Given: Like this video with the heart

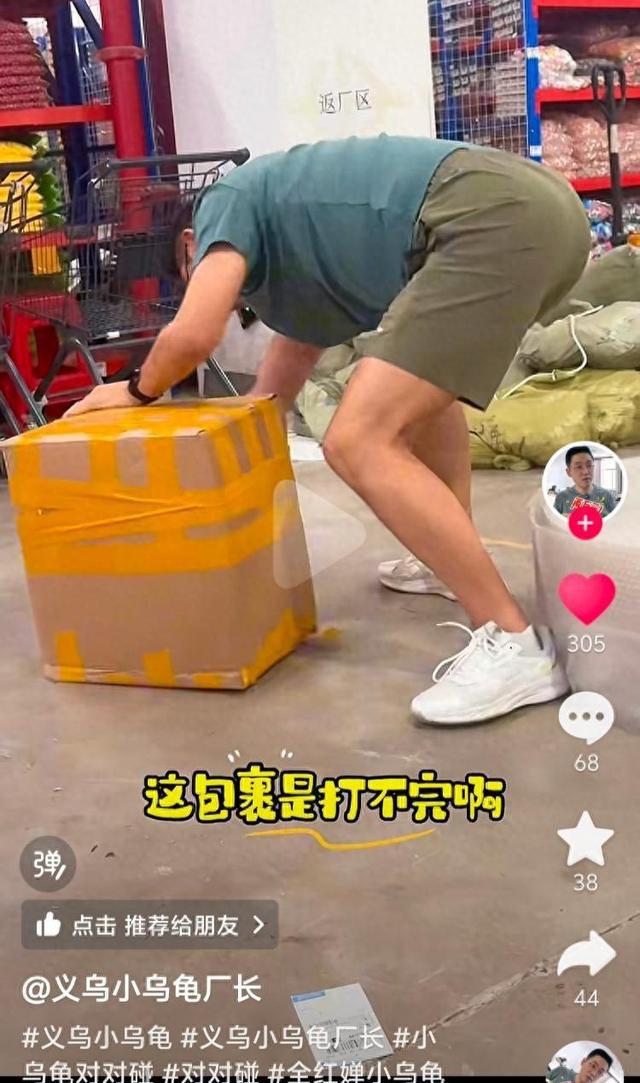Looking at the screenshot, I should 586,598.
